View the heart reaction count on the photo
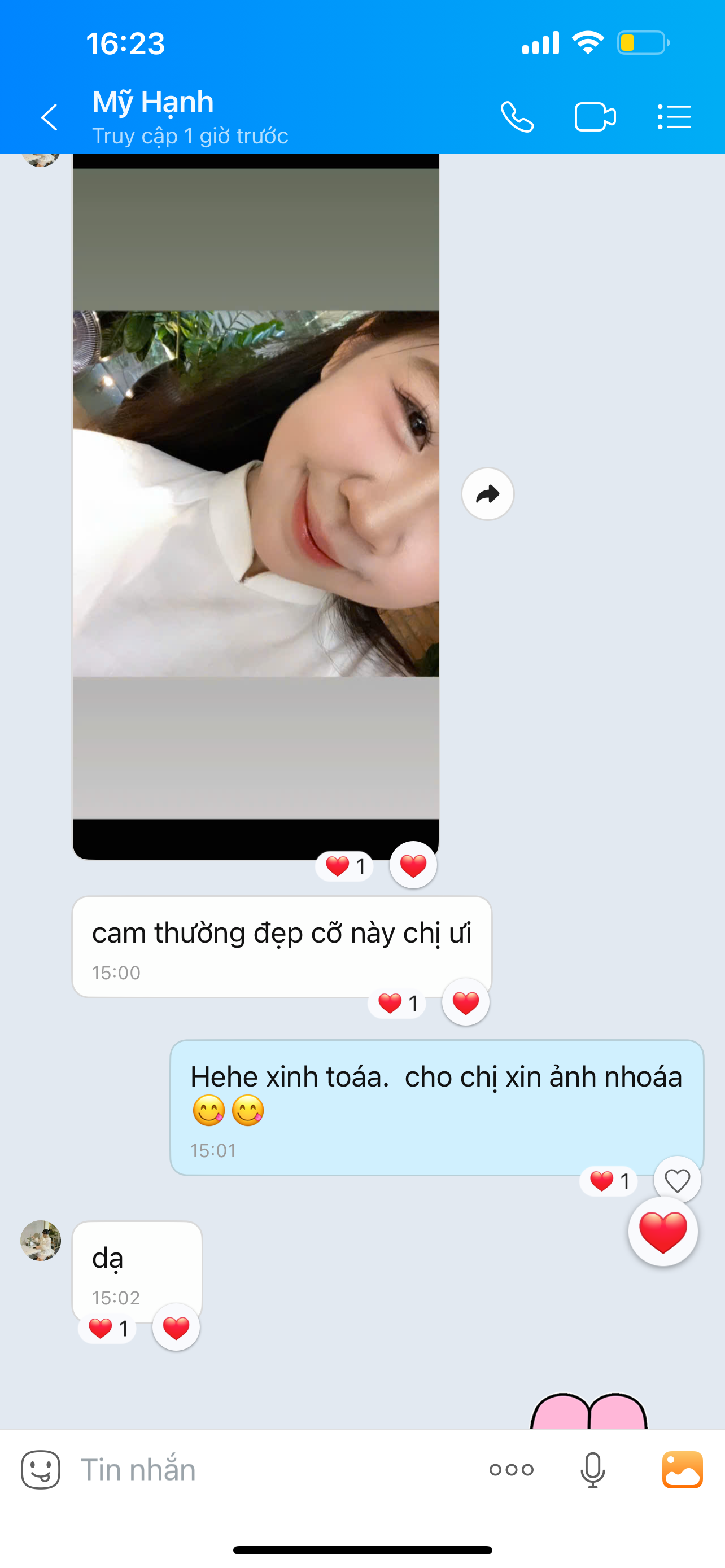The width and height of the screenshot is (725, 1568). [344, 866]
